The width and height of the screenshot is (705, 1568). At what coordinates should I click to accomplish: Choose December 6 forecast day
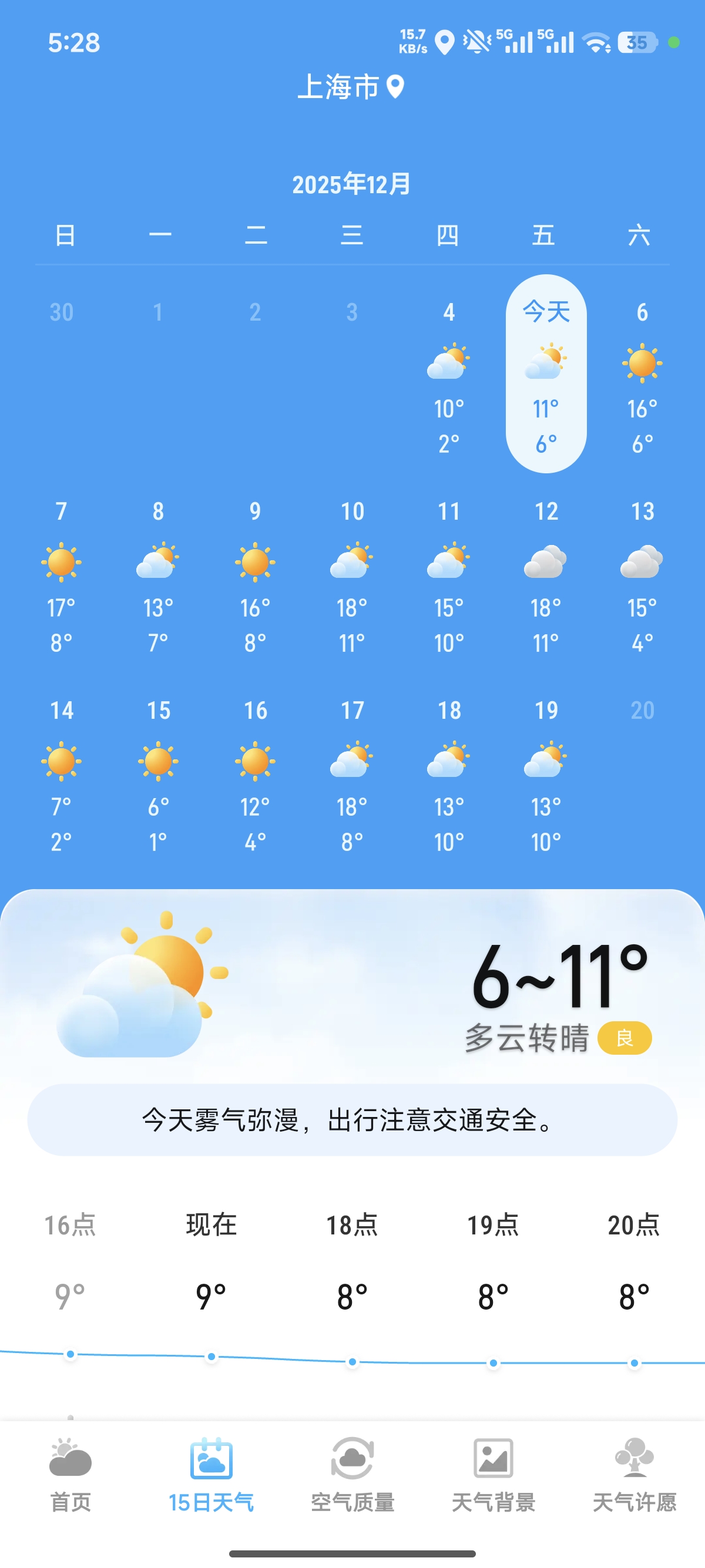click(x=642, y=375)
